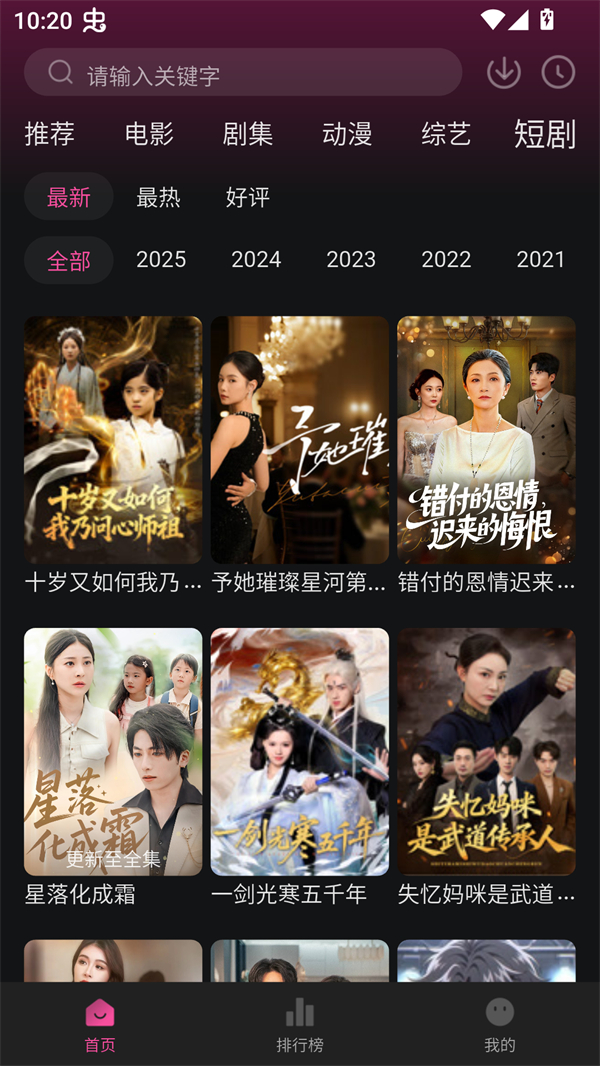Switch to the 电影 tab

(x=149, y=134)
